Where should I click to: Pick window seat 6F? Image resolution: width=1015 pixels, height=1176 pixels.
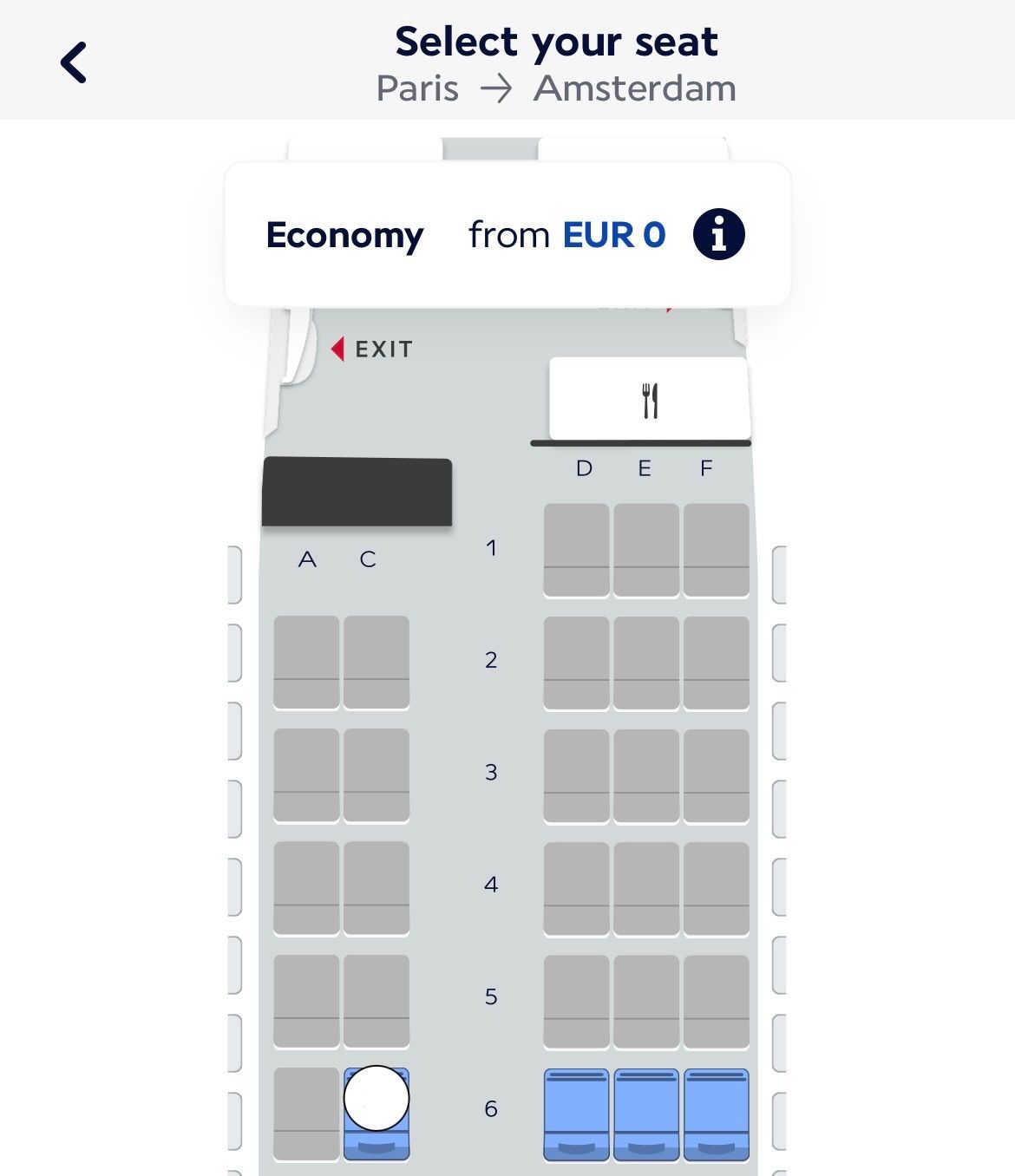coord(716,1114)
